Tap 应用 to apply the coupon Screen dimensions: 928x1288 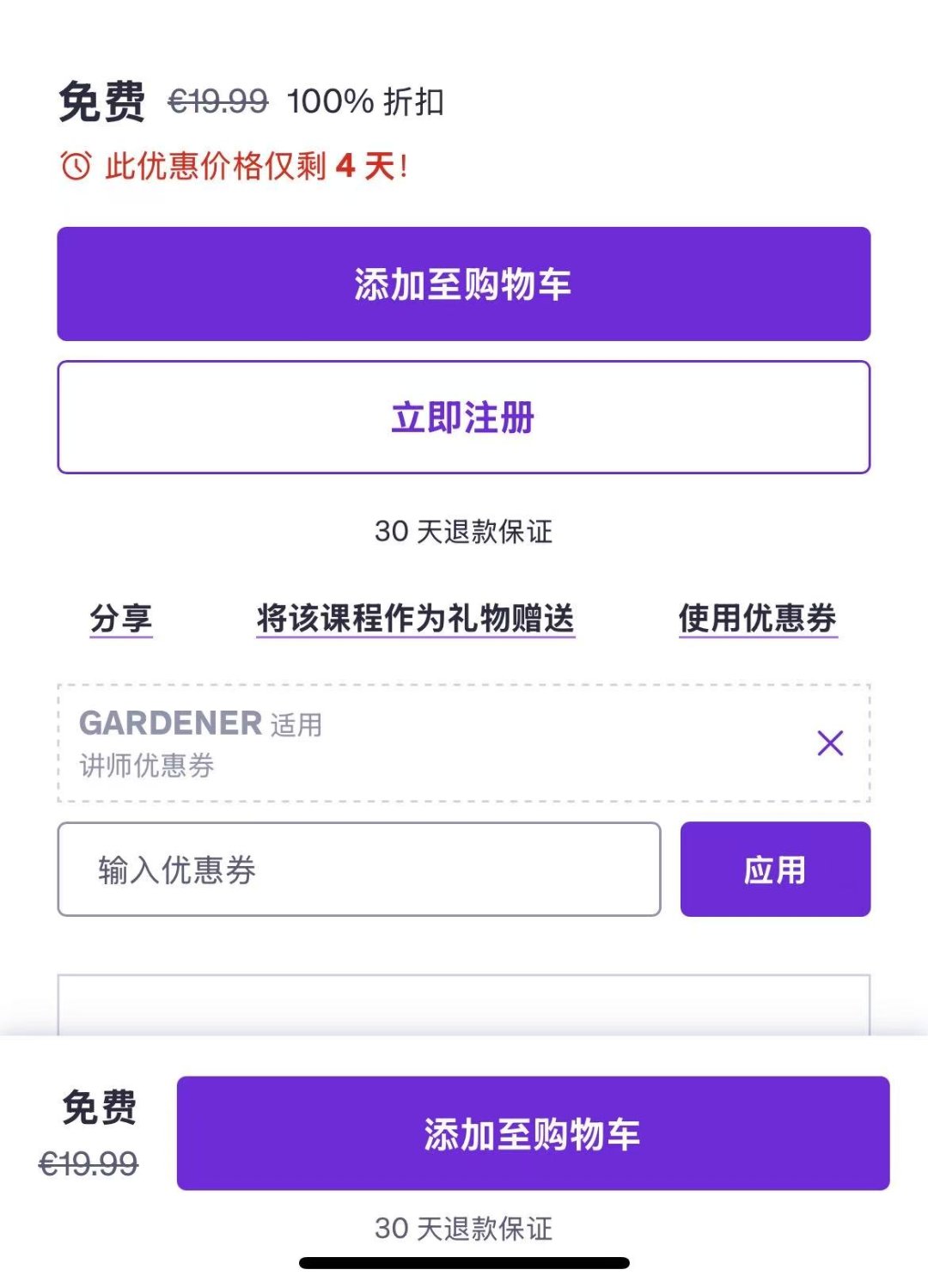[774, 870]
